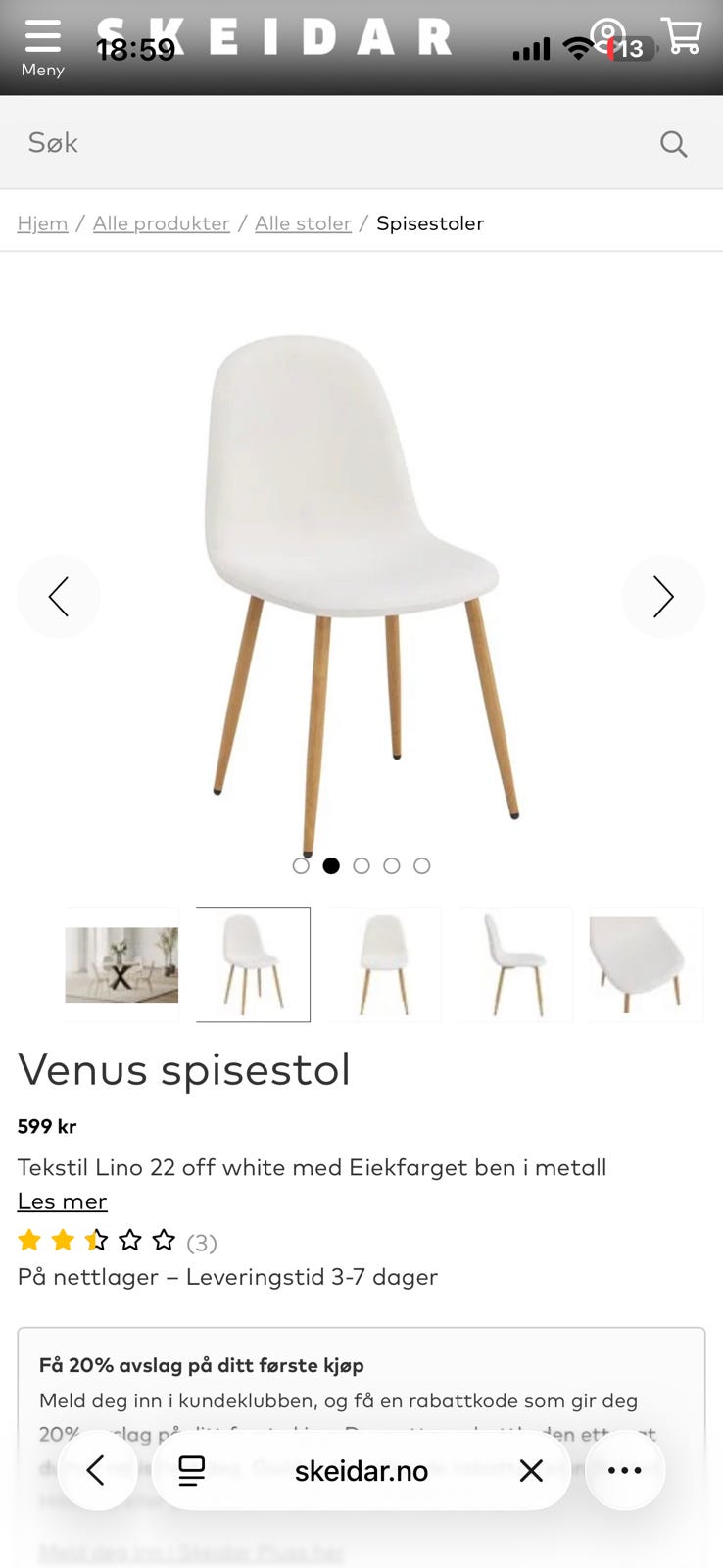Open the Alle stoler breadcrumb

click(x=303, y=223)
